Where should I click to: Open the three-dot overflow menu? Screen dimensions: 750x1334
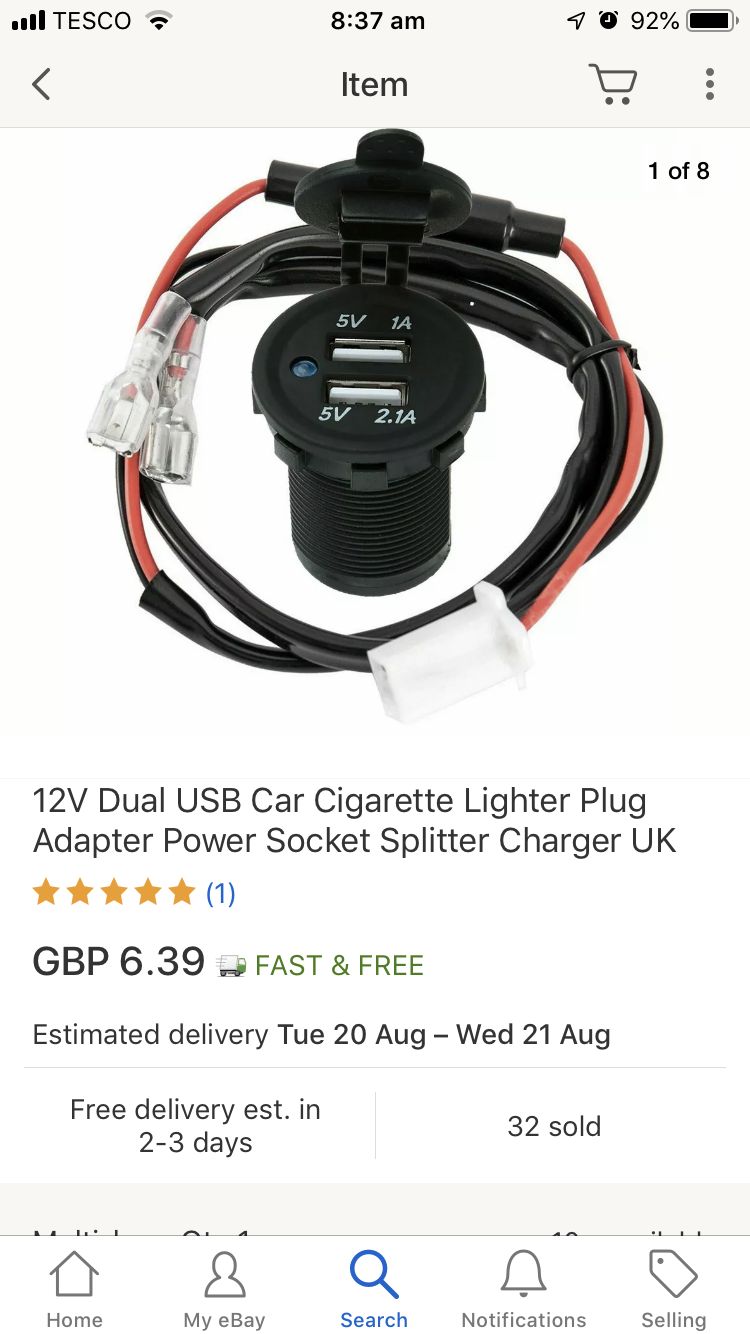pos(709,85)
